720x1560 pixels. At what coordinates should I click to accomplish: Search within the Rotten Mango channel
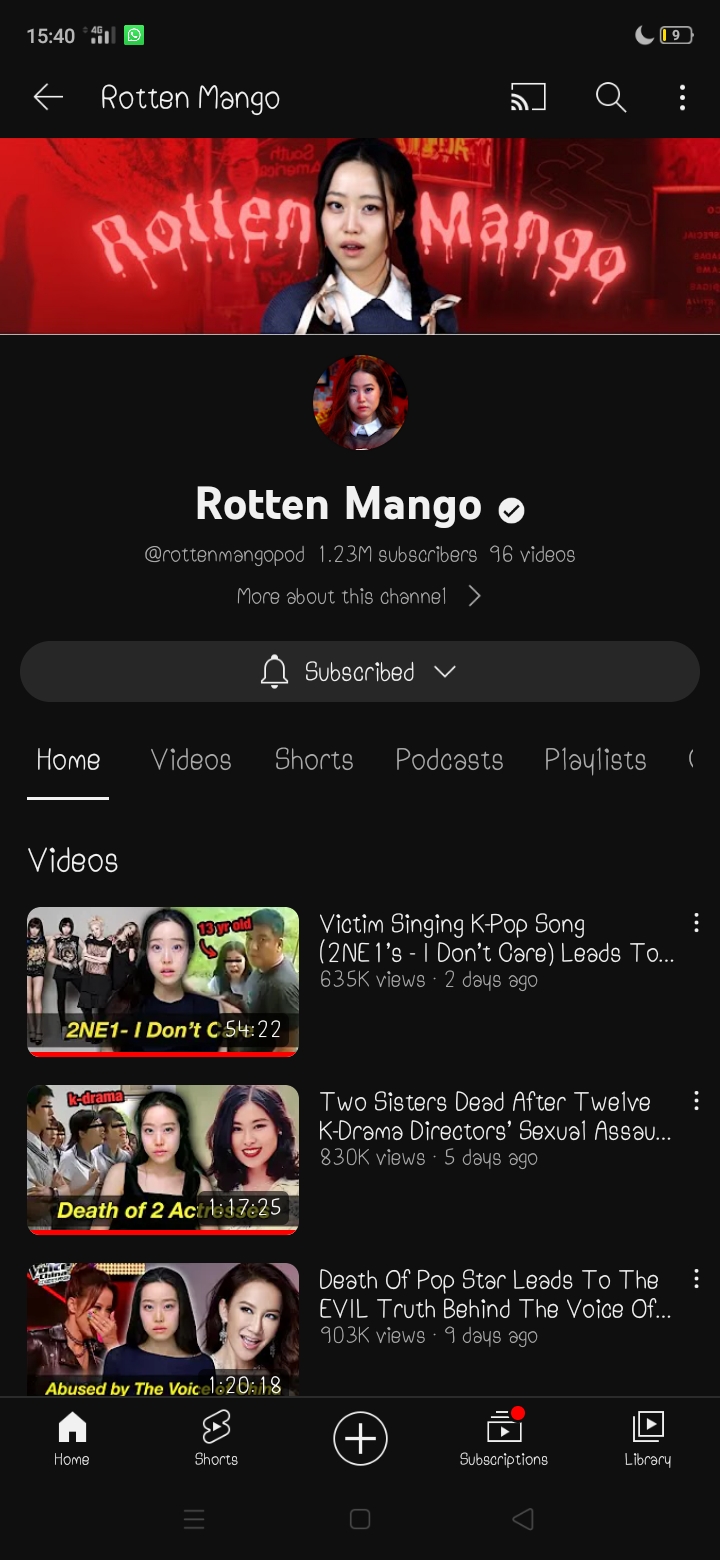coord(610,97)
